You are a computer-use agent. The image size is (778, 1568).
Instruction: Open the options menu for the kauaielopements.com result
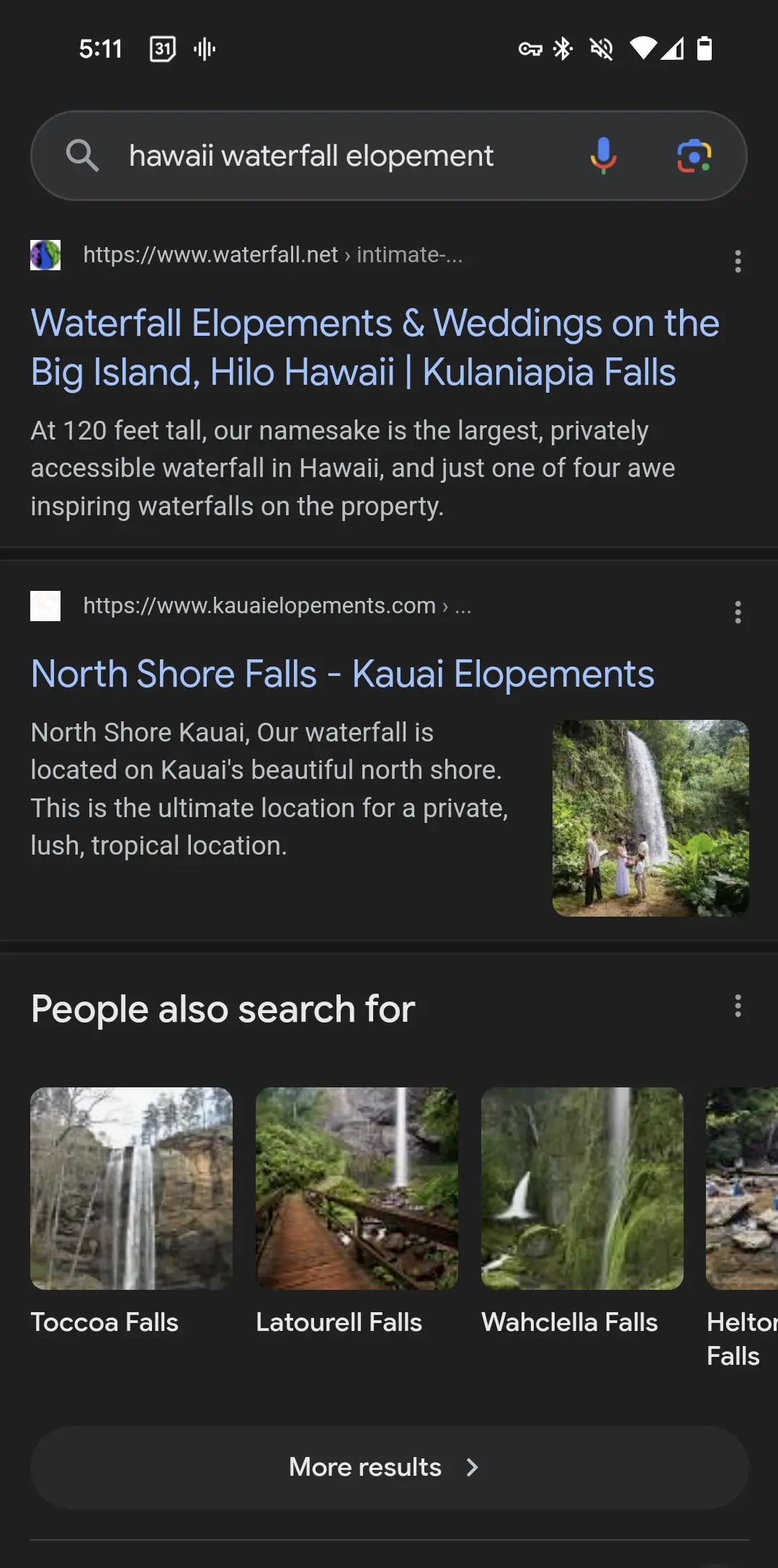coord(738,612)
